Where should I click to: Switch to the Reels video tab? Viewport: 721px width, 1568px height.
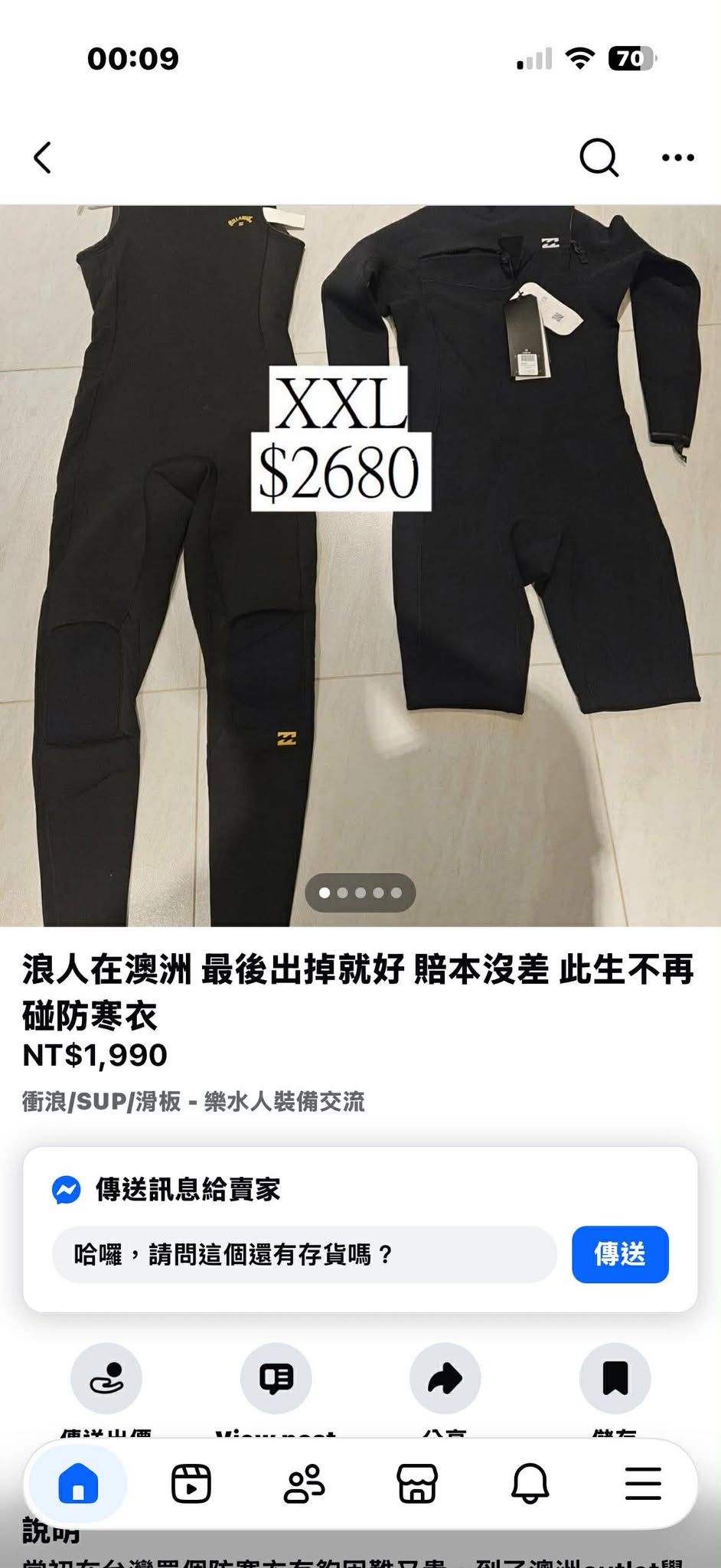(x=191, y=1485)
